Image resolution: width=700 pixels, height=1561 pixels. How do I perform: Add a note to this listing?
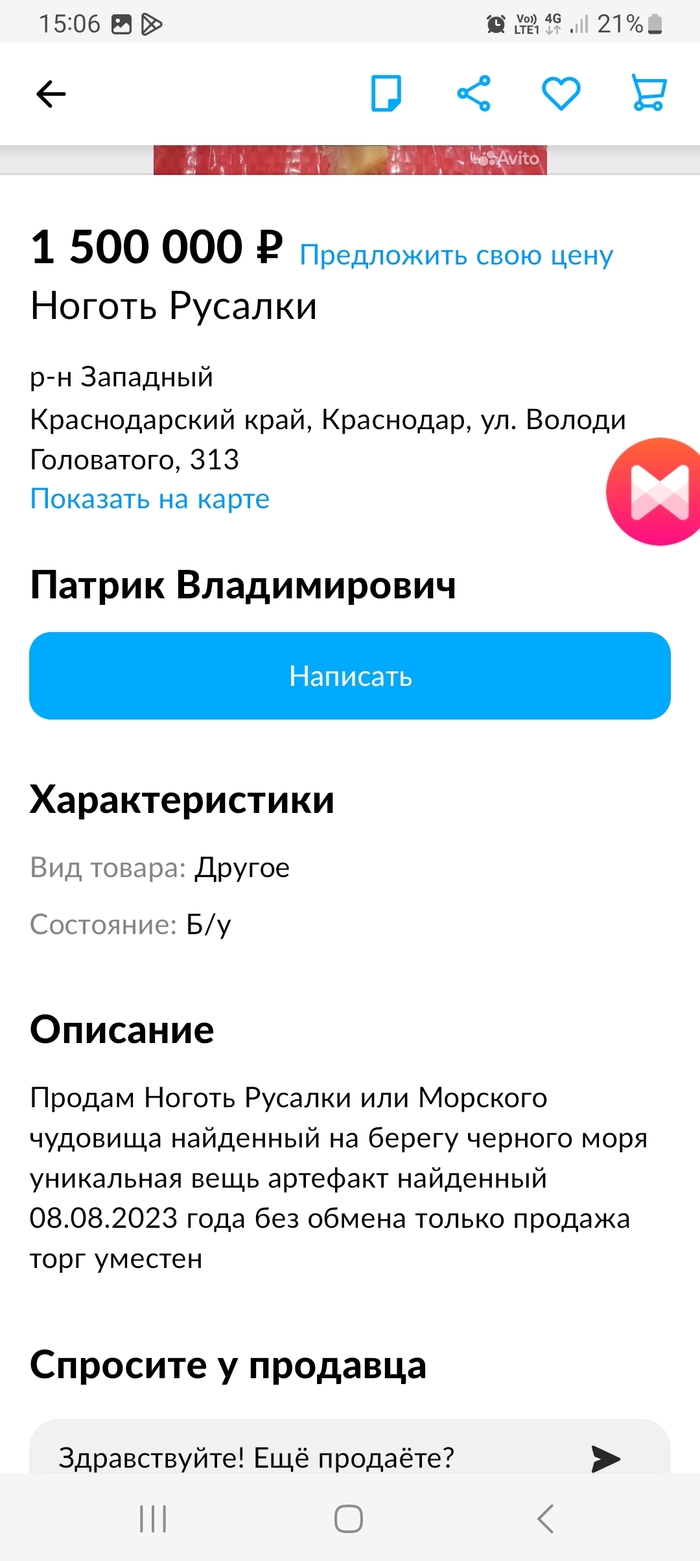coord(386,94)
